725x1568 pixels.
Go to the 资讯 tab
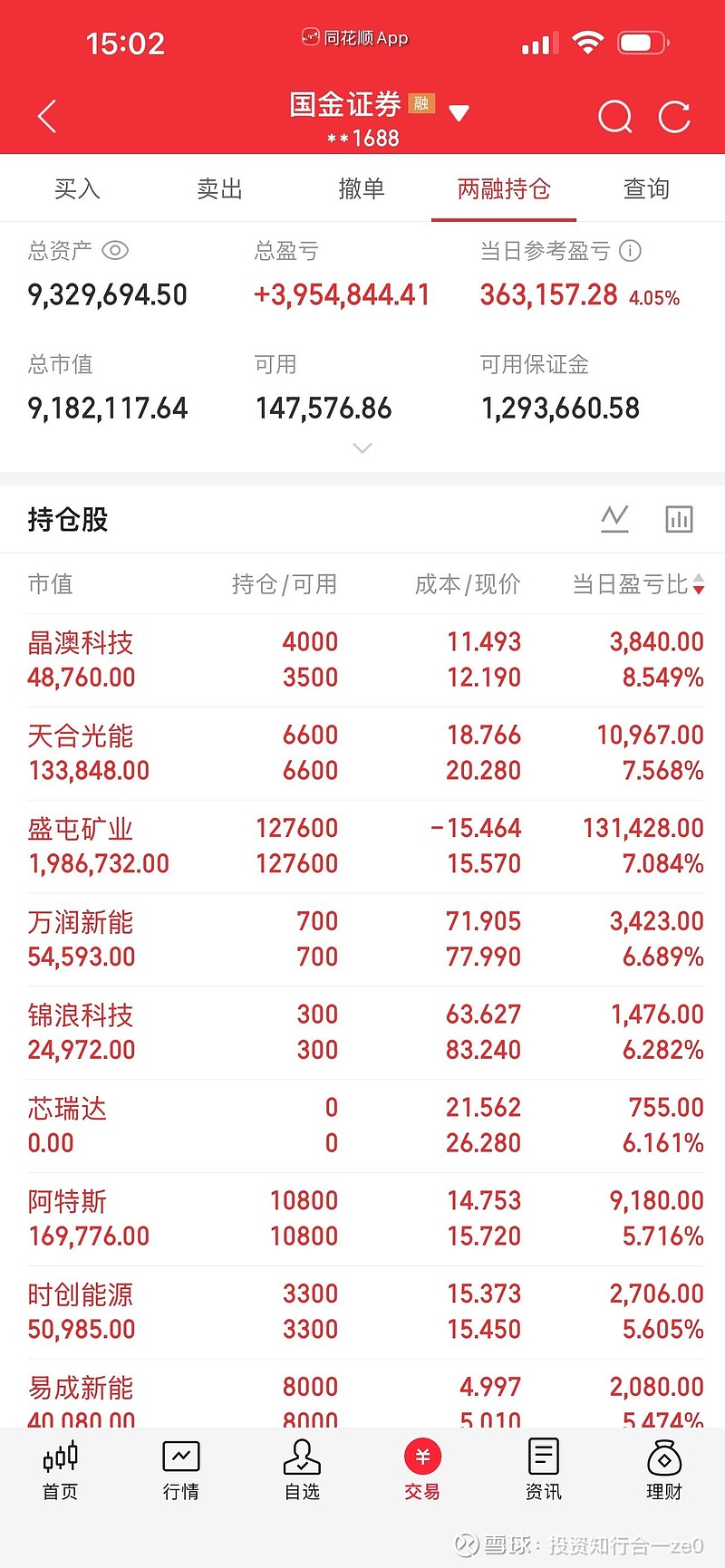(543, 1470)
